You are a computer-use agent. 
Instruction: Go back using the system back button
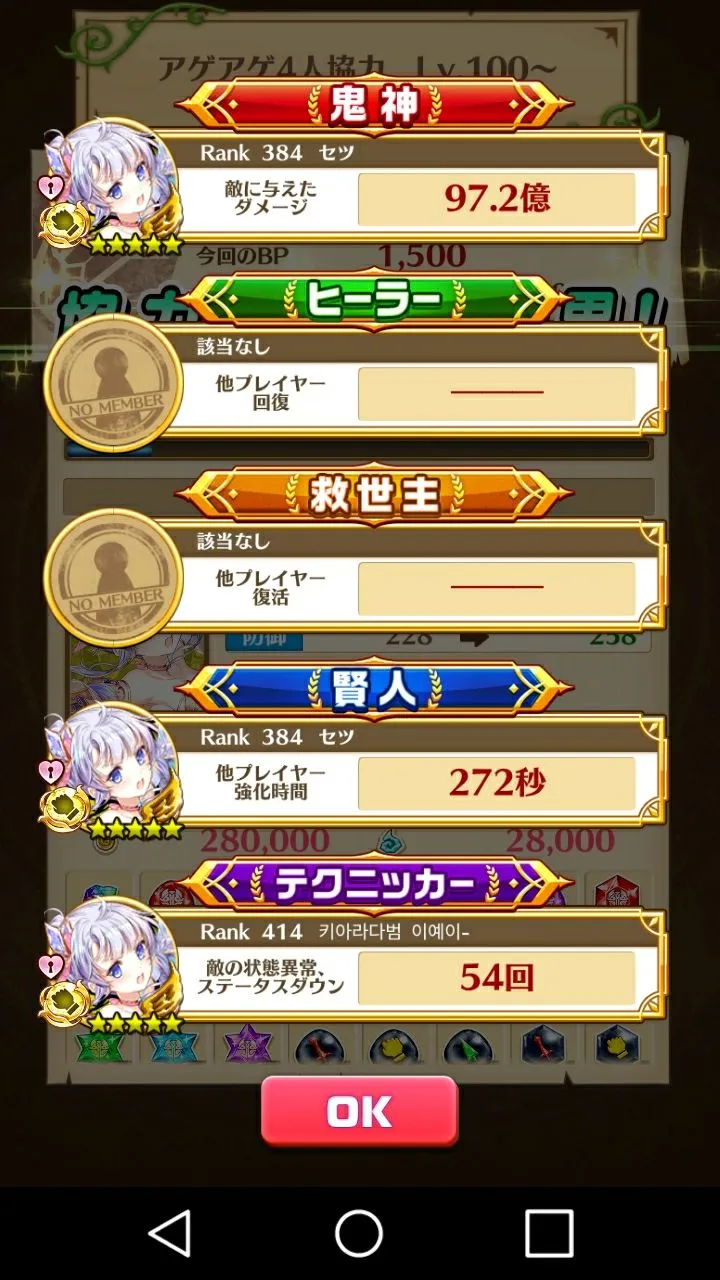pyautogui.click(x=171, y=1232)
